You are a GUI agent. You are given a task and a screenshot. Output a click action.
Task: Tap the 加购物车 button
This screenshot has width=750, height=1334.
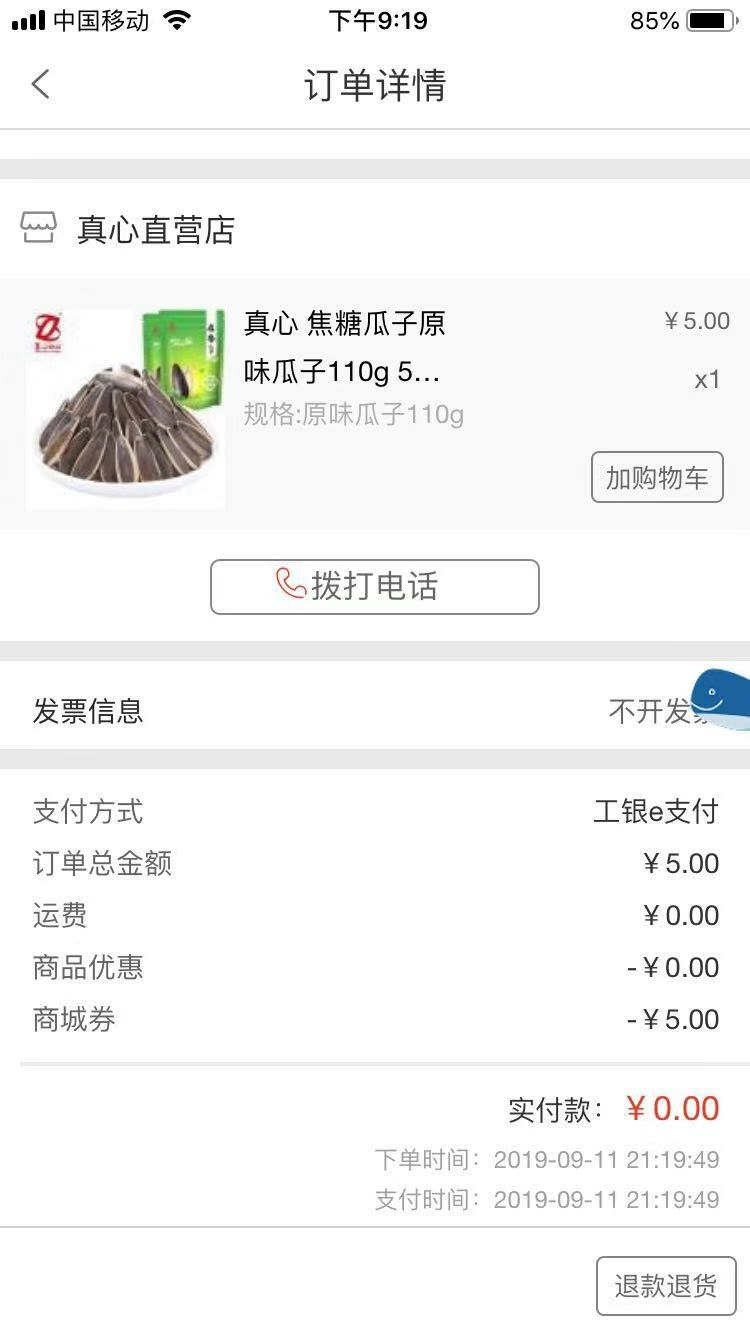tap(657, 477)
